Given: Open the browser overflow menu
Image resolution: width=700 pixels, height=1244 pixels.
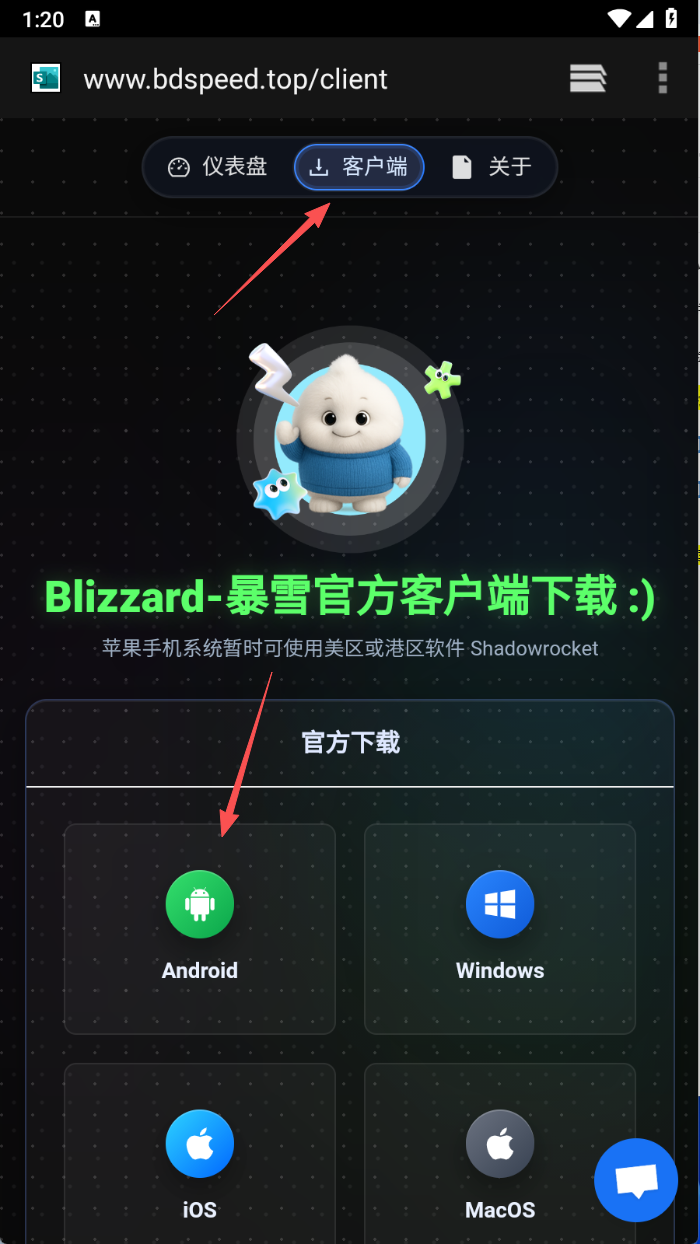Looking at the screenshot, I should tap(662, 78).
